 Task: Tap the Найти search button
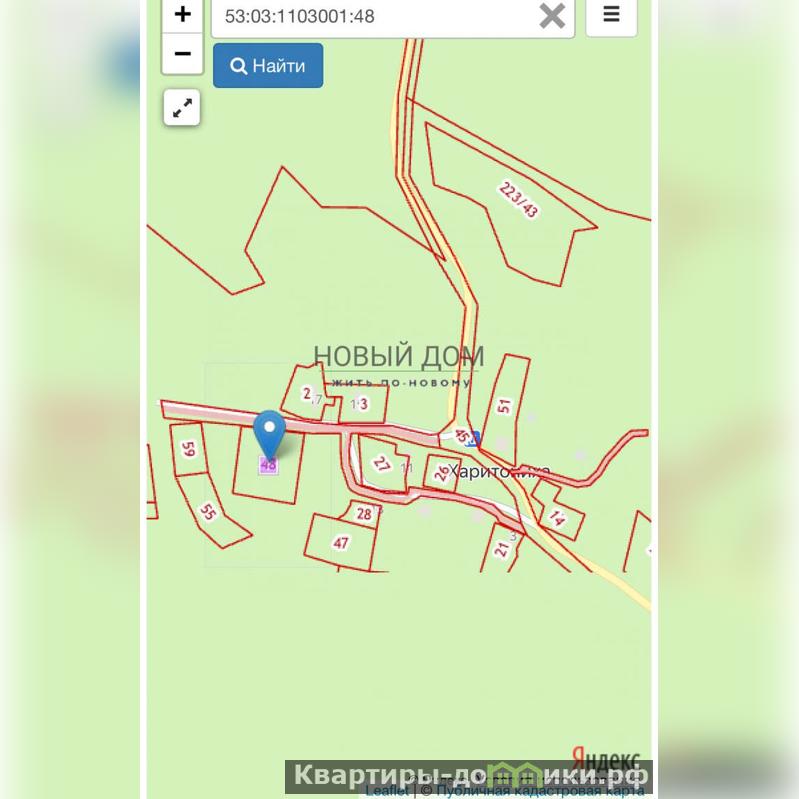coord(268,66)
